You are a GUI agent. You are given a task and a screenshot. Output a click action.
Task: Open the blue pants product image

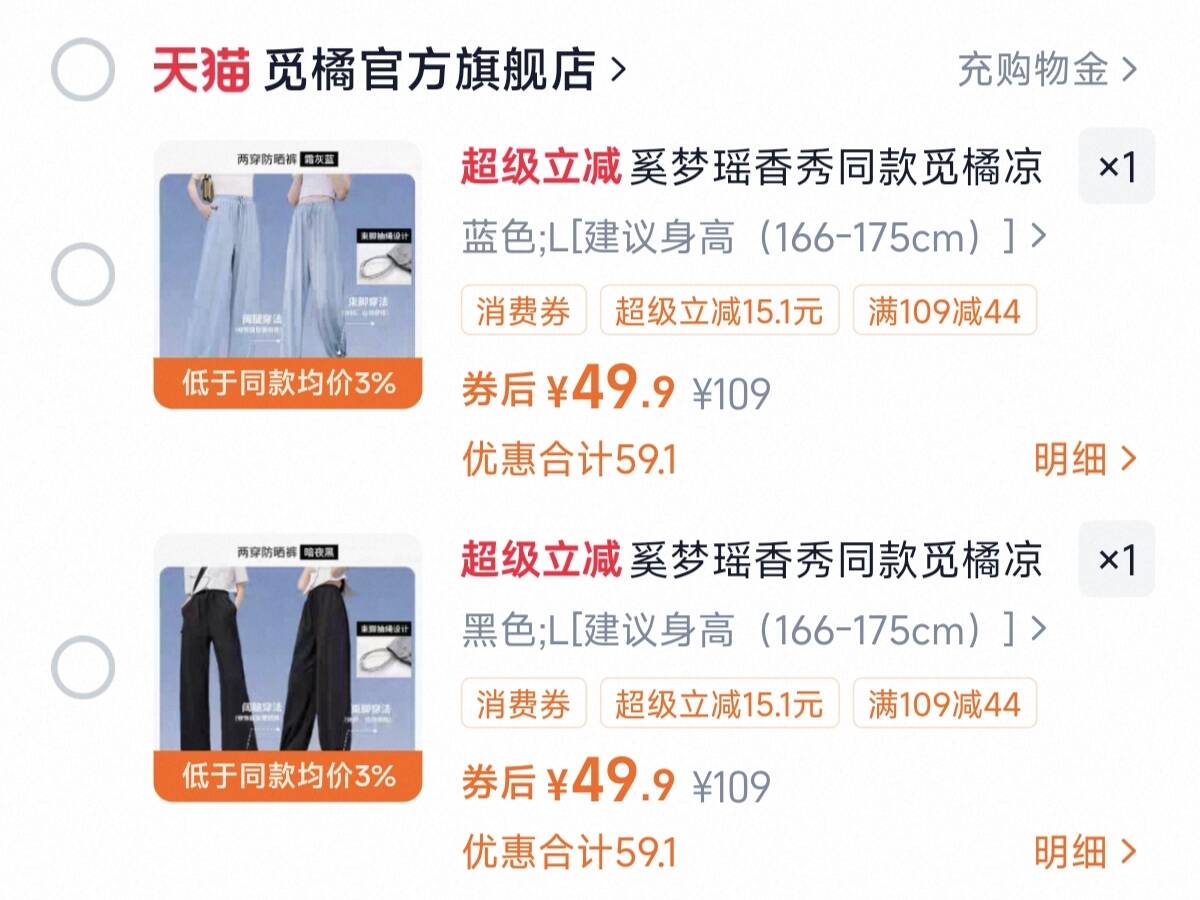(x=288, y=274)
